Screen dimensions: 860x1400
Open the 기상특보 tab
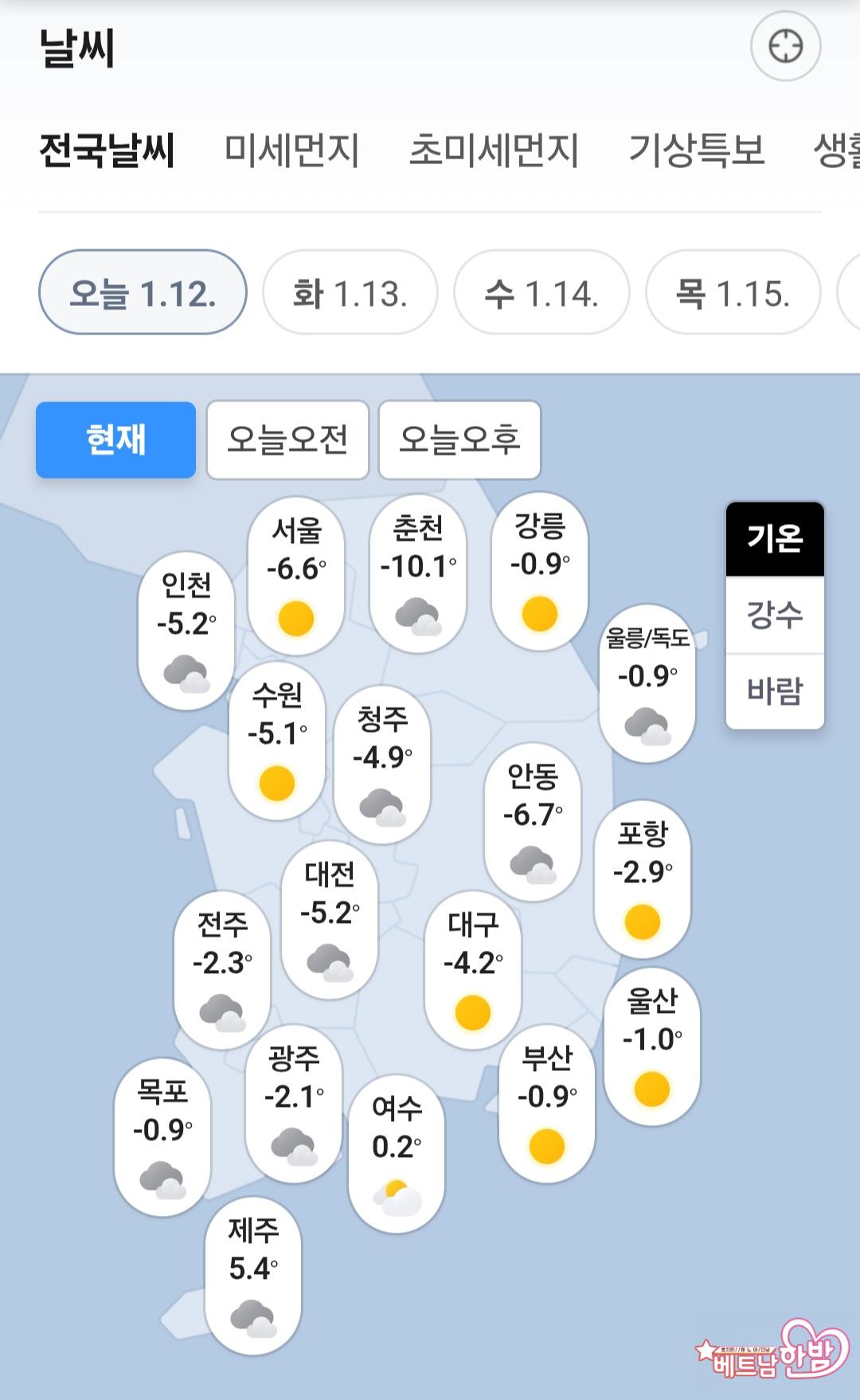pyautogui.click(x=697, y=150)
